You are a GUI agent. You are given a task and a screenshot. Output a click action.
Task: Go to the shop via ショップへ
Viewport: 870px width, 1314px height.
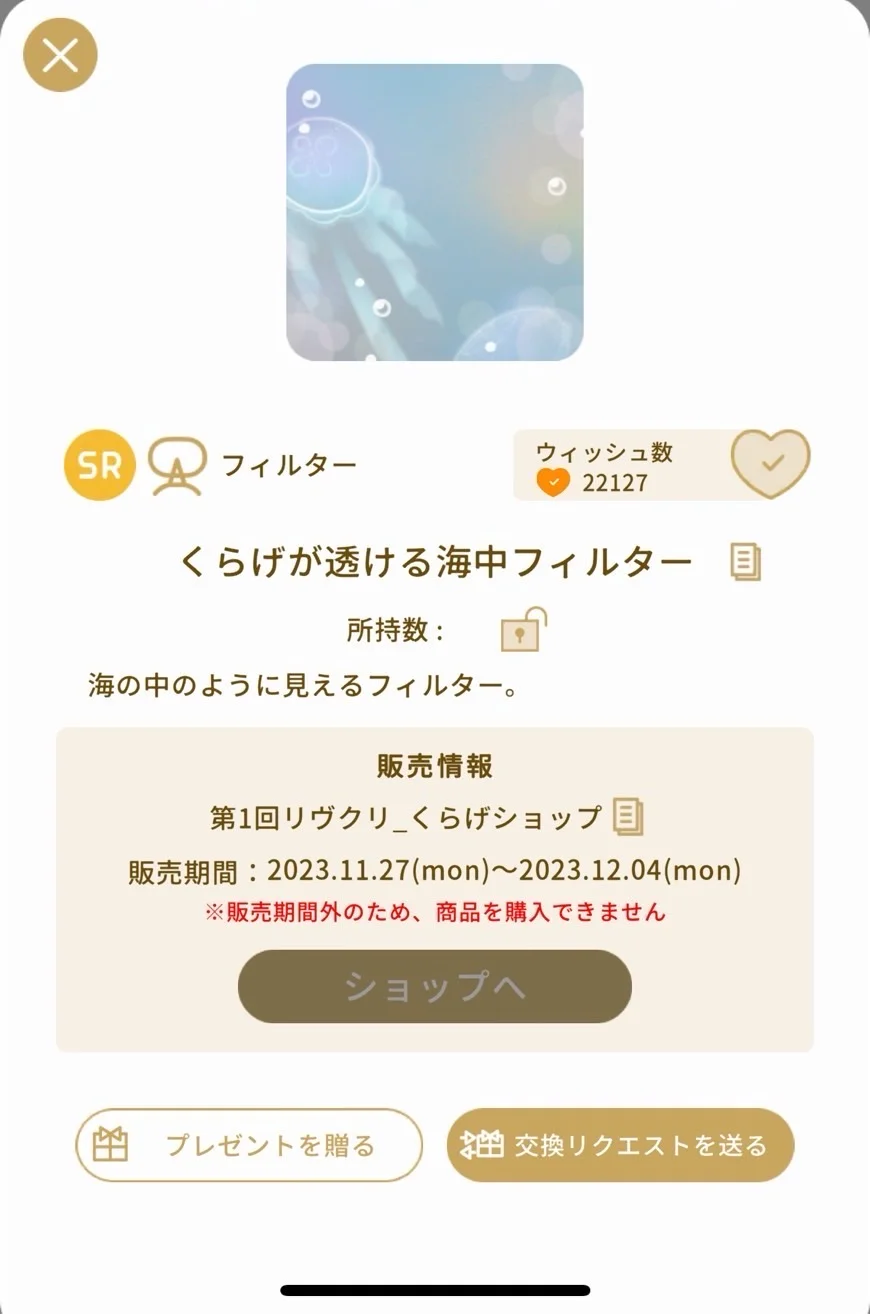tap(434, 986)
